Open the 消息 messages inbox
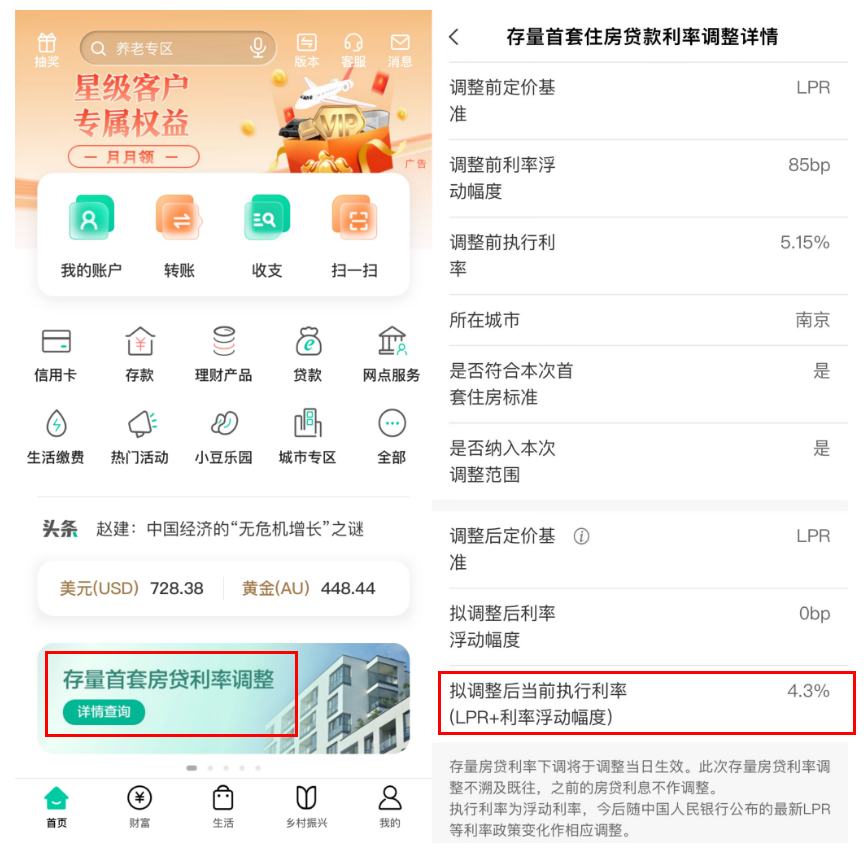864x863 pixels. coord(400,49)
